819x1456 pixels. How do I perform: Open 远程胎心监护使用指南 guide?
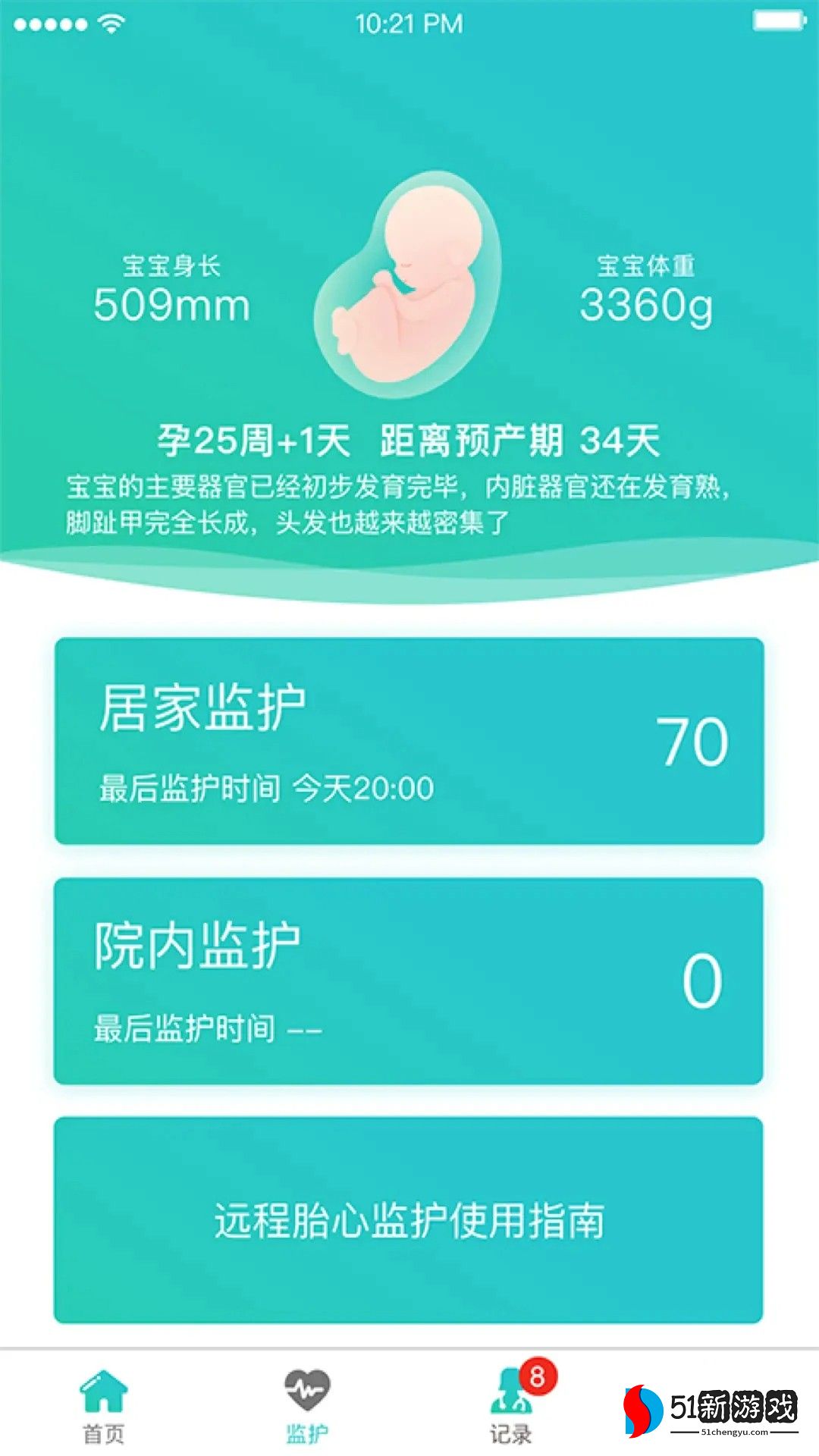[x=409, y=1220]
